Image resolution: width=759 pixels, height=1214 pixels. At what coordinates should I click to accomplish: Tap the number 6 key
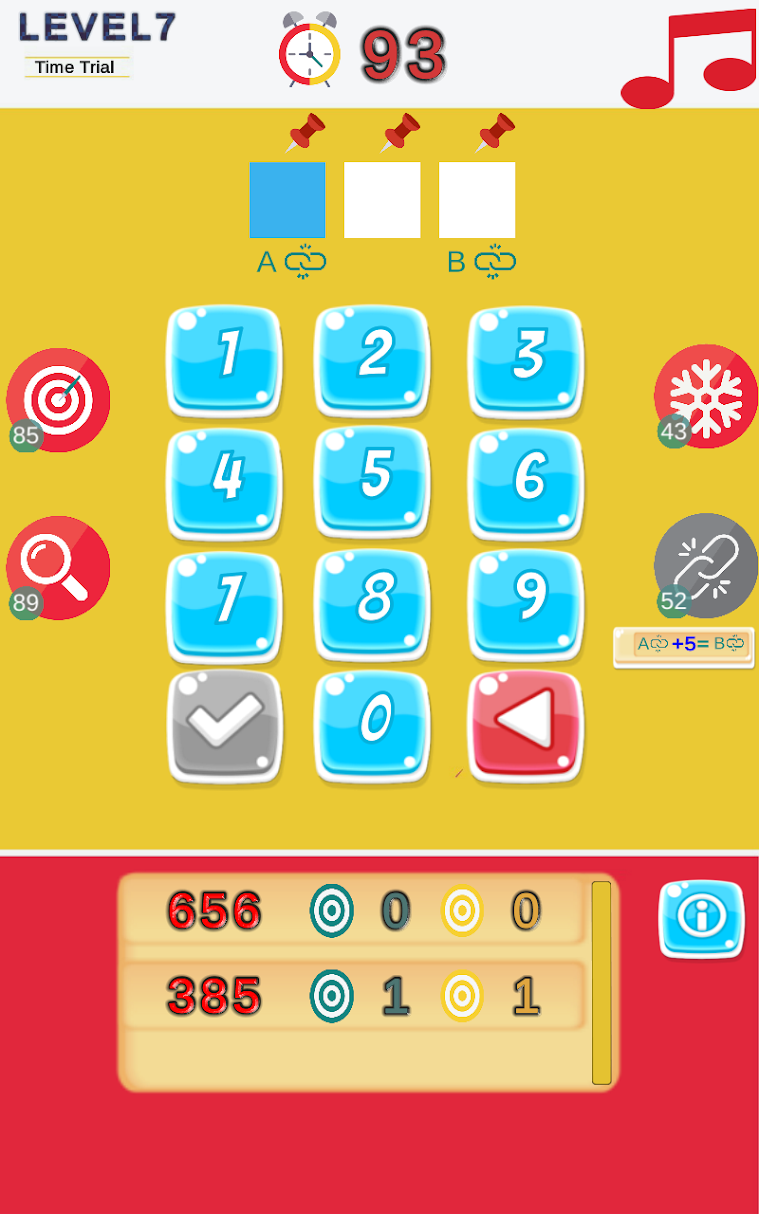(526, 482)
